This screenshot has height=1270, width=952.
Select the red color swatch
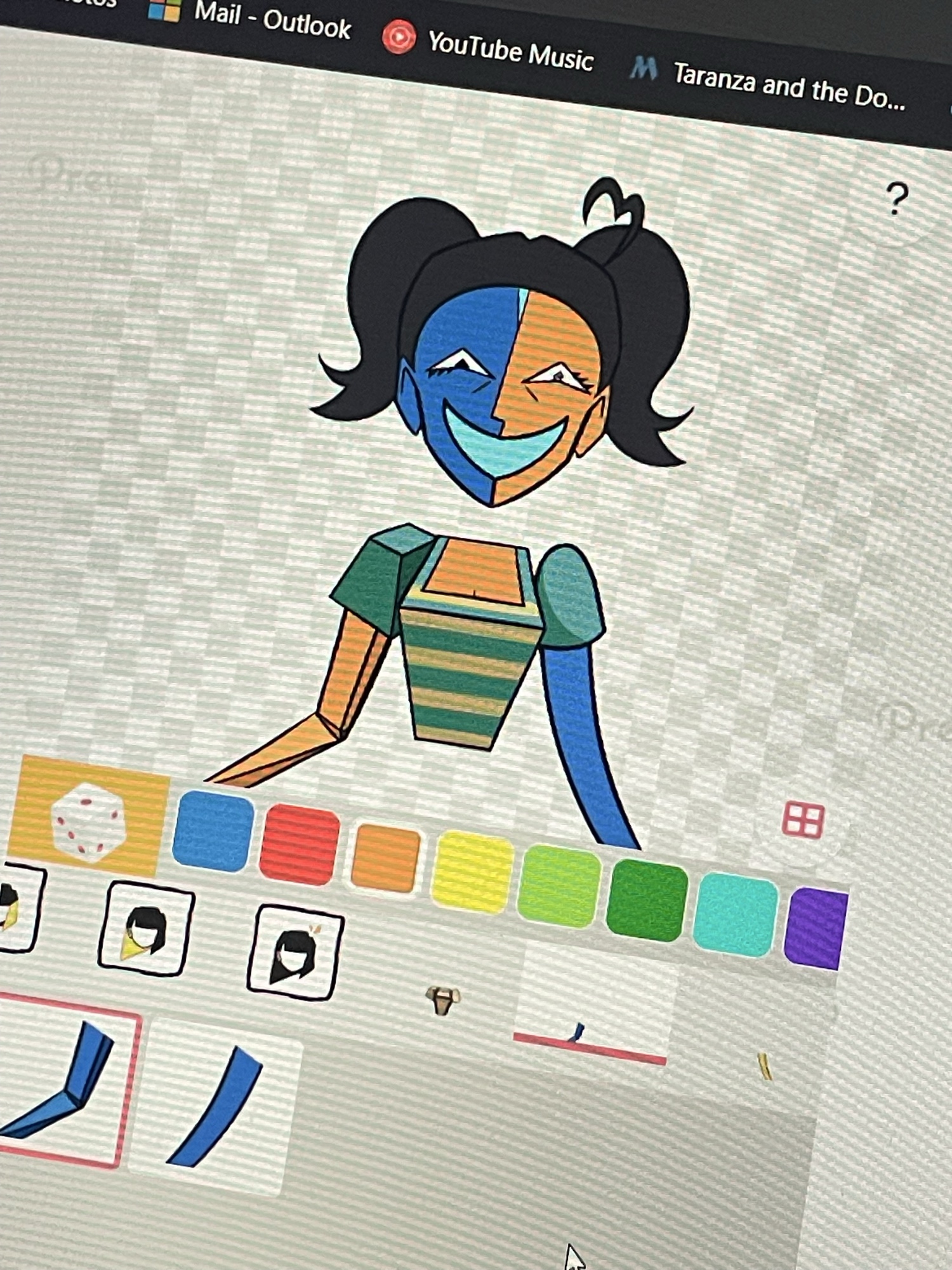pos(299,845)
